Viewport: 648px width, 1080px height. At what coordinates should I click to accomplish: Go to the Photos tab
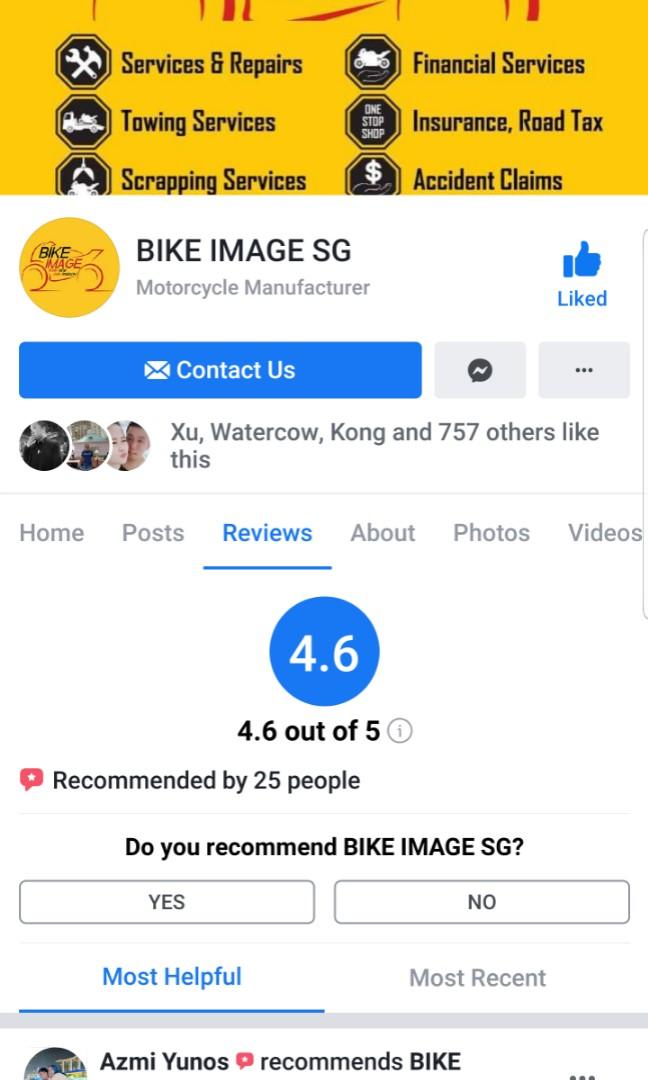pyautogui.click(x=491, y=533)
